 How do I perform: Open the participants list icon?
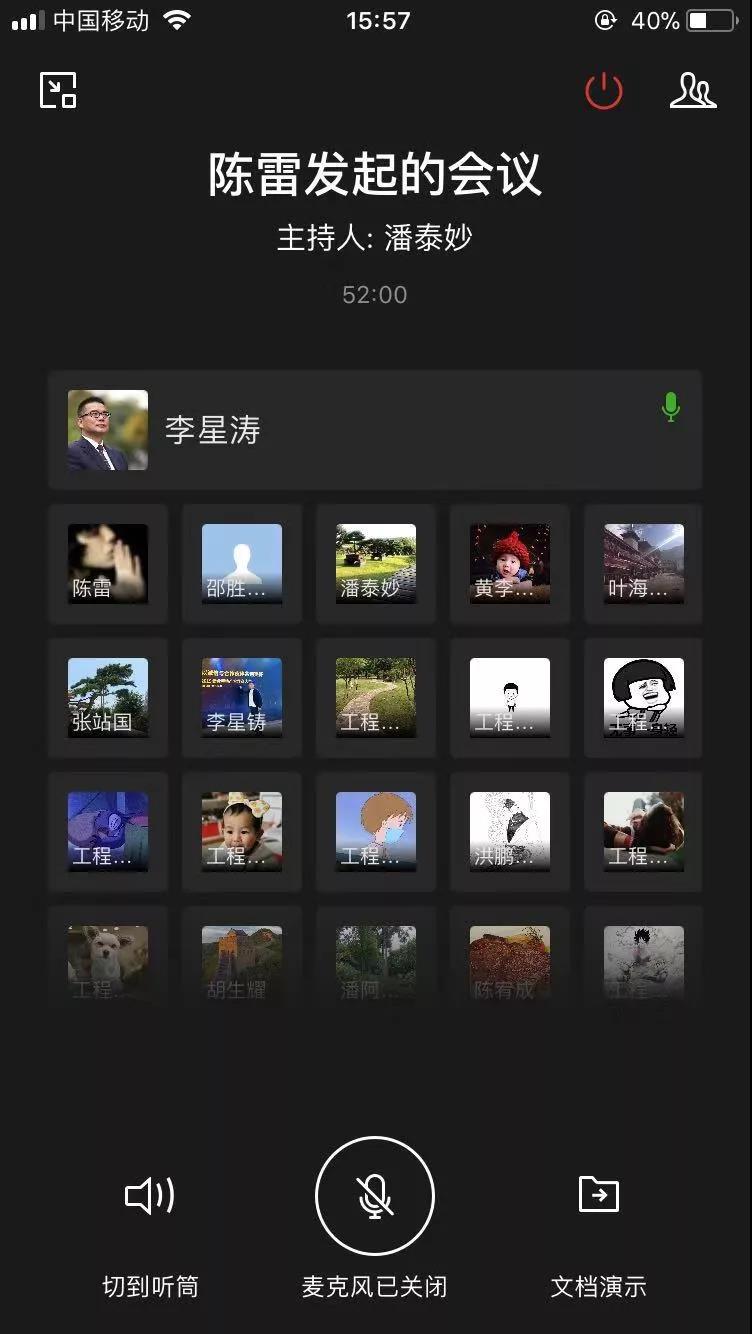(x=693, y=91)
